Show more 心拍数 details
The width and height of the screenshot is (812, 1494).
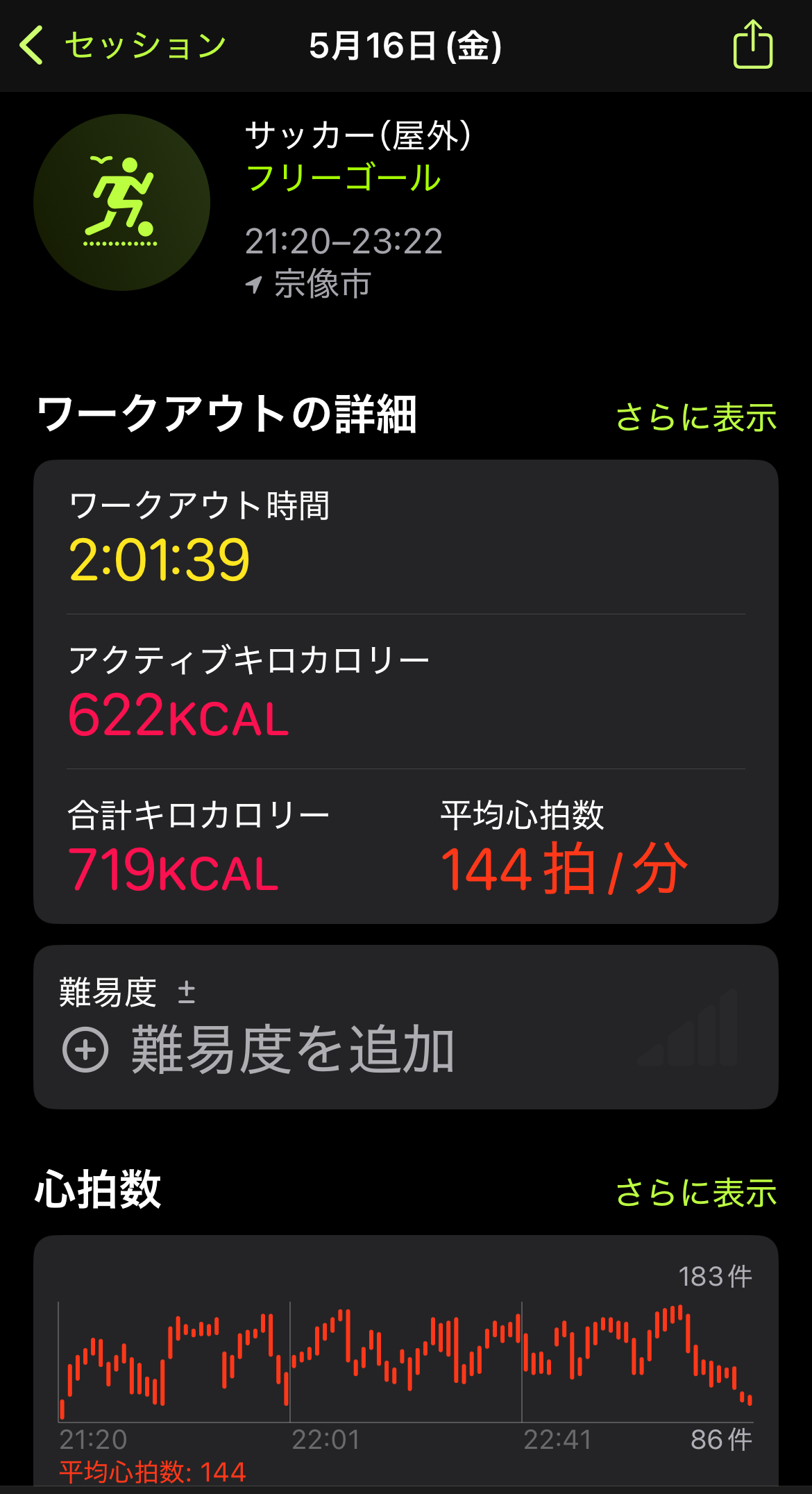[x=695, y=1193]
